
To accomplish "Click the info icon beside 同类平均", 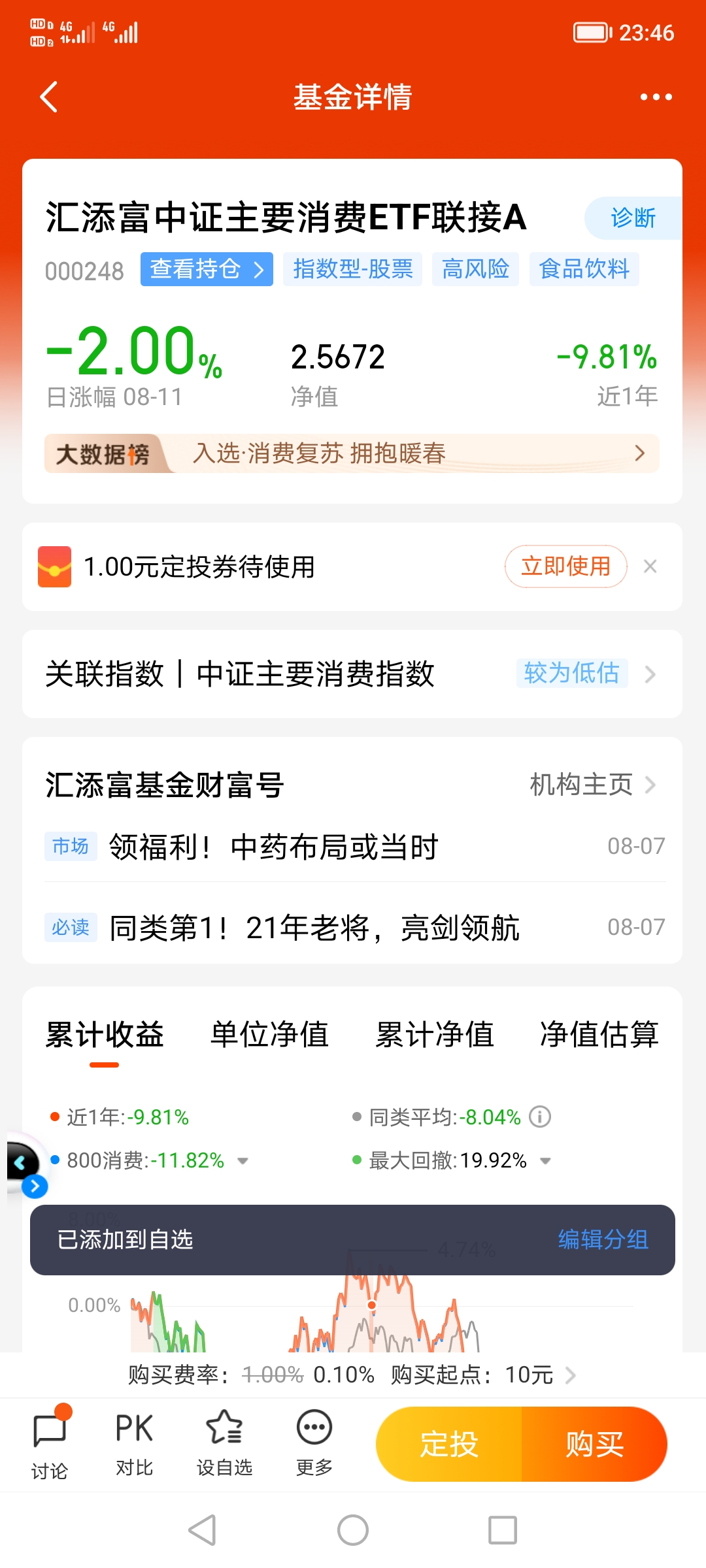I will (540, 1117).
